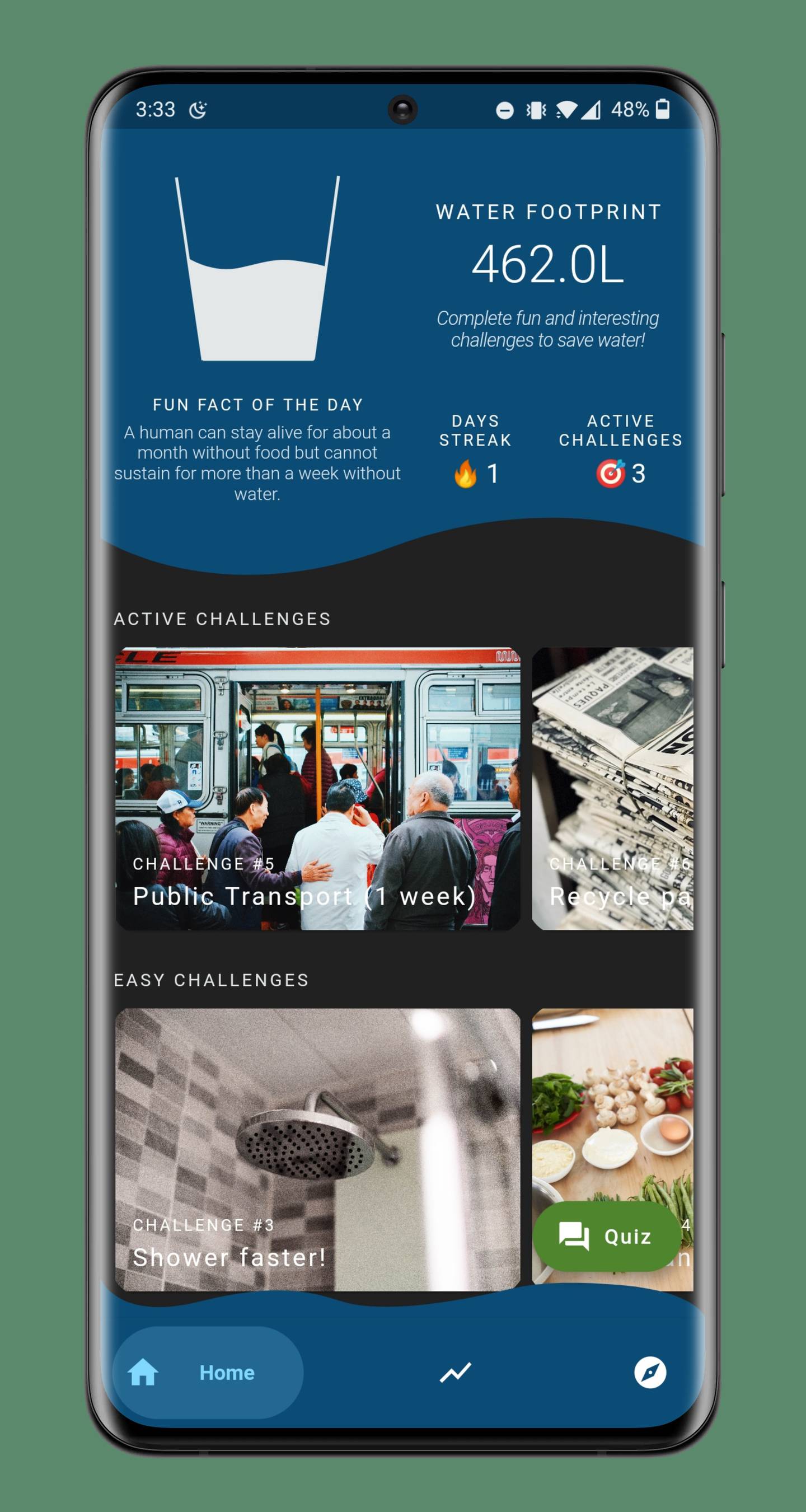Open the compass explore tab
The width and height of the screenshot is (806, 1512).
[650, 1372]
